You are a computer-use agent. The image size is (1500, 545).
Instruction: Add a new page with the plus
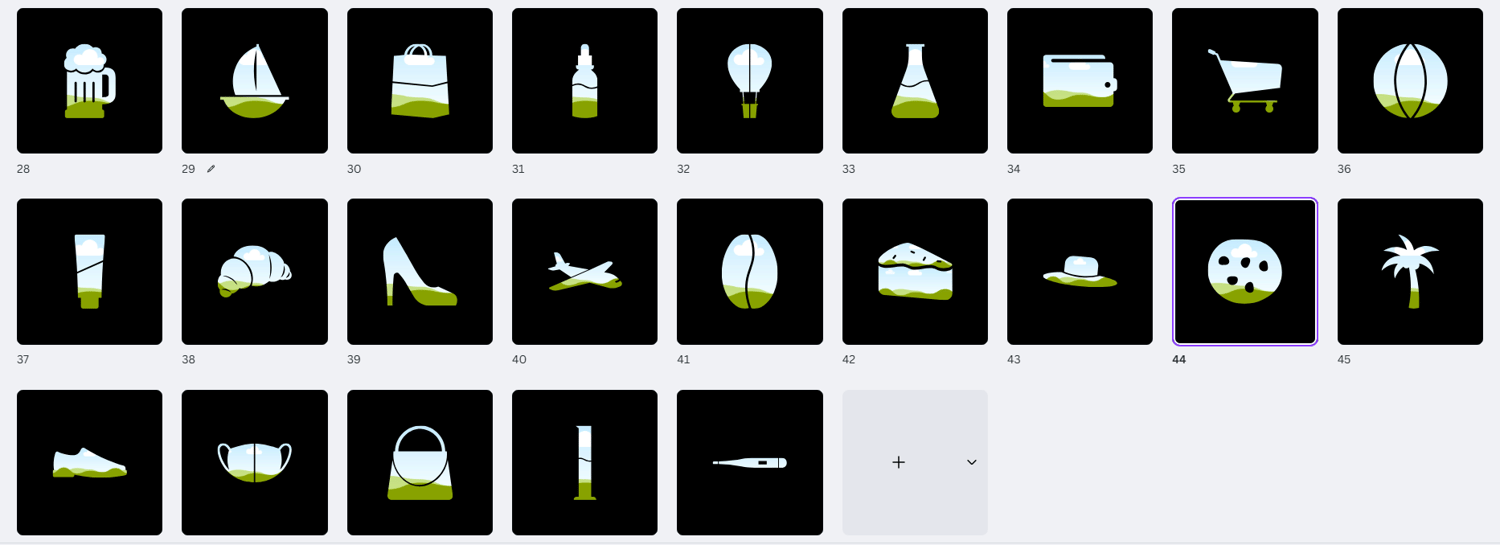point(898,462)
